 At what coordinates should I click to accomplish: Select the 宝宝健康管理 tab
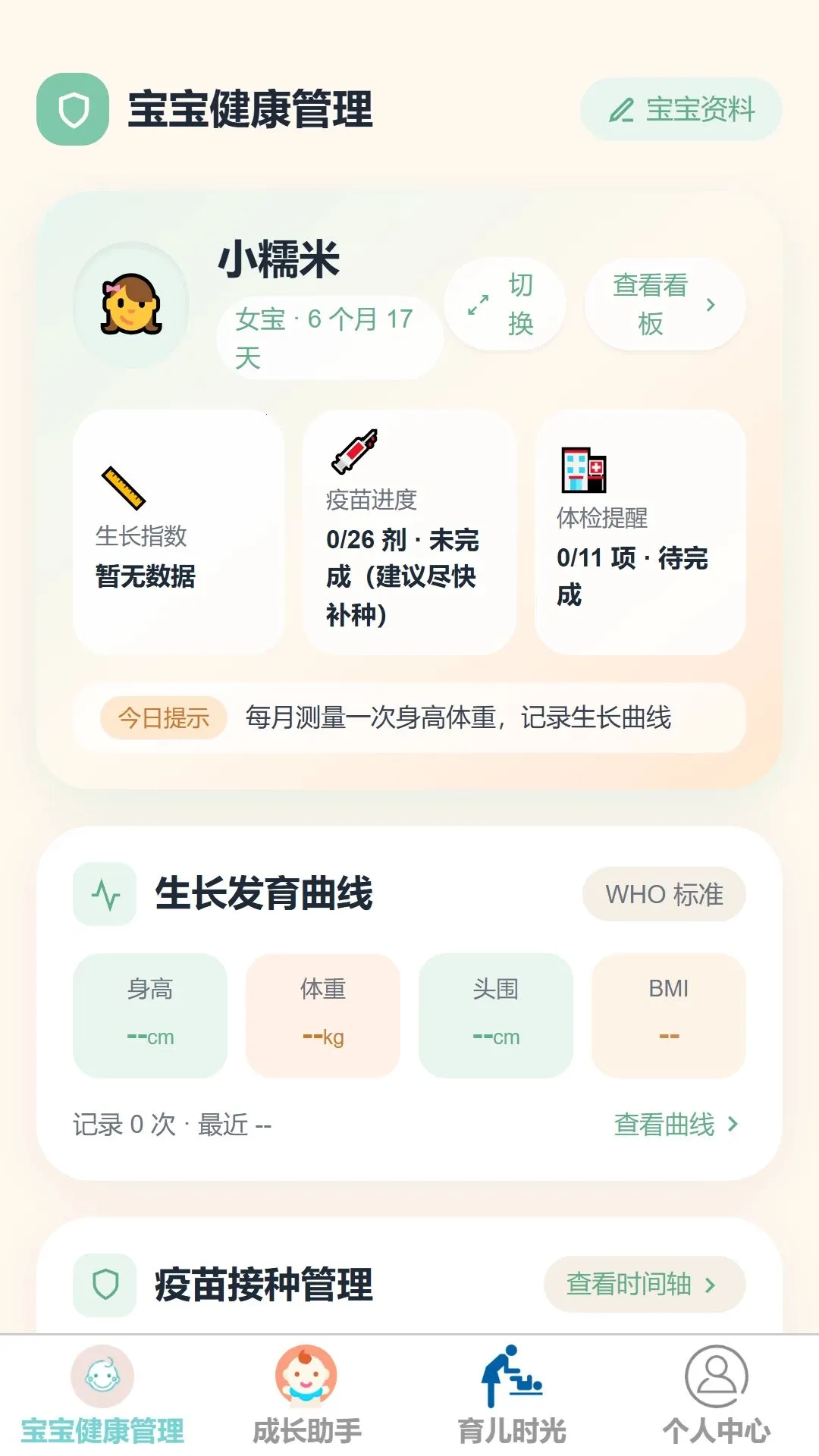(102, 1395)
